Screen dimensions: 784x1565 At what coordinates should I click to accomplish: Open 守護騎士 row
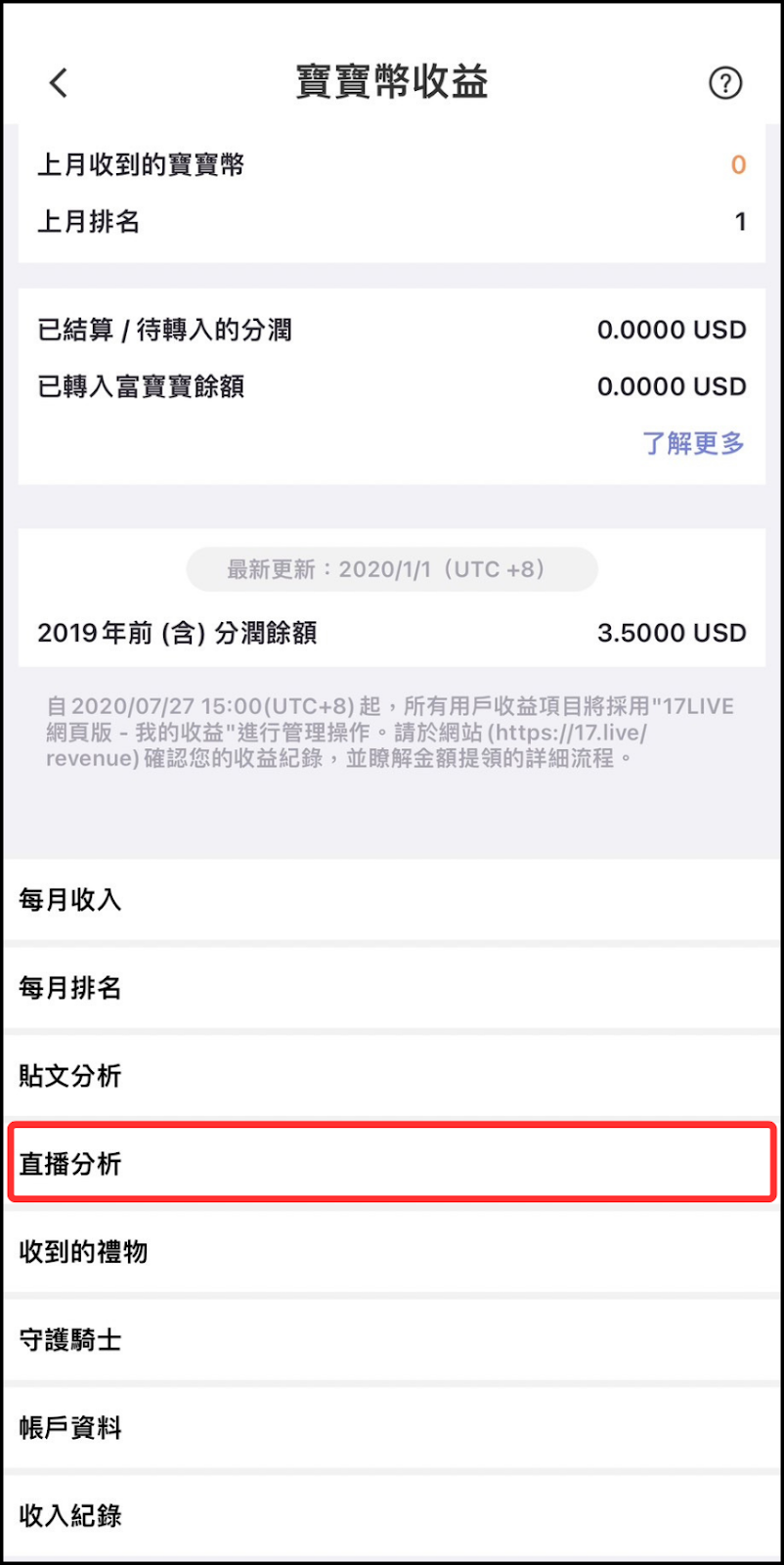click(391, 1340)
